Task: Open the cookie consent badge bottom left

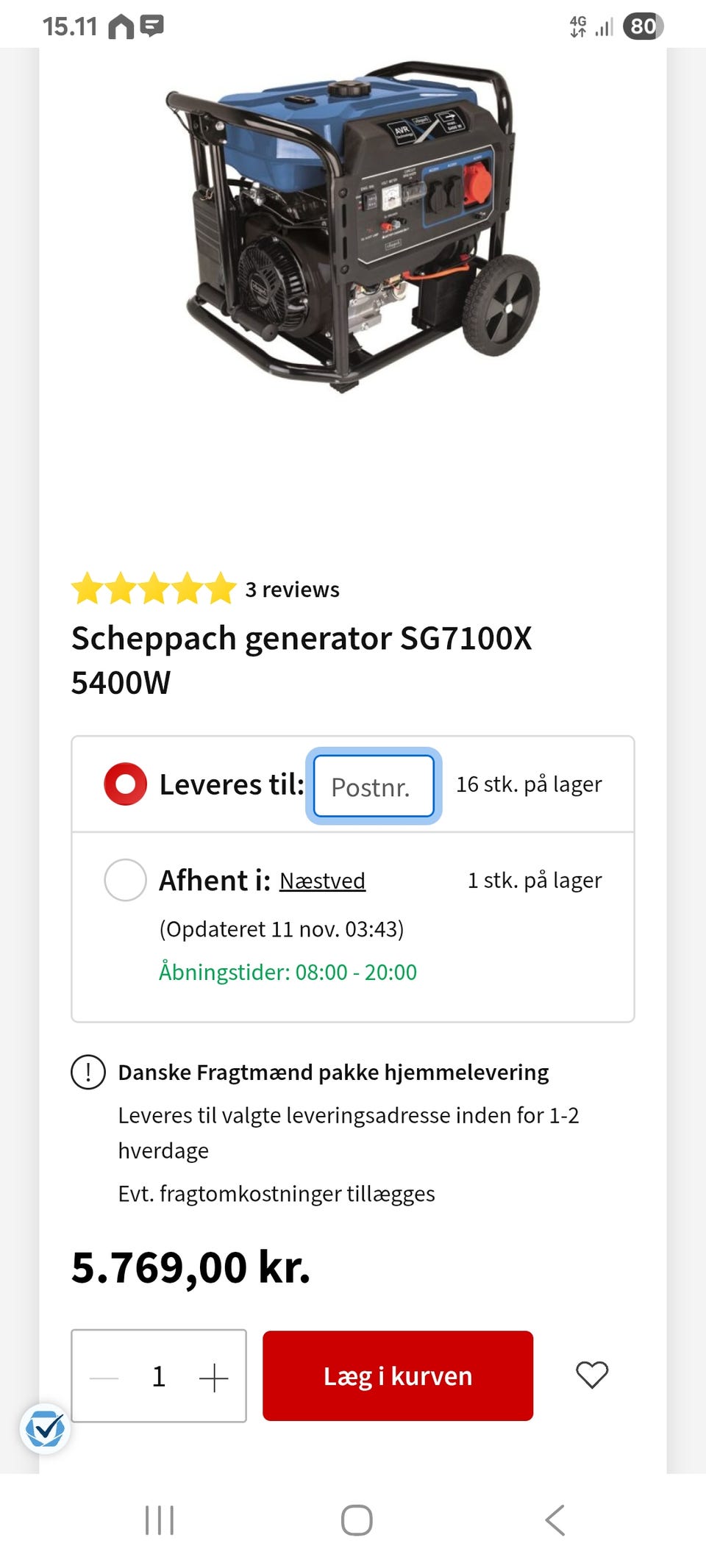Action: coord(46,1428)
